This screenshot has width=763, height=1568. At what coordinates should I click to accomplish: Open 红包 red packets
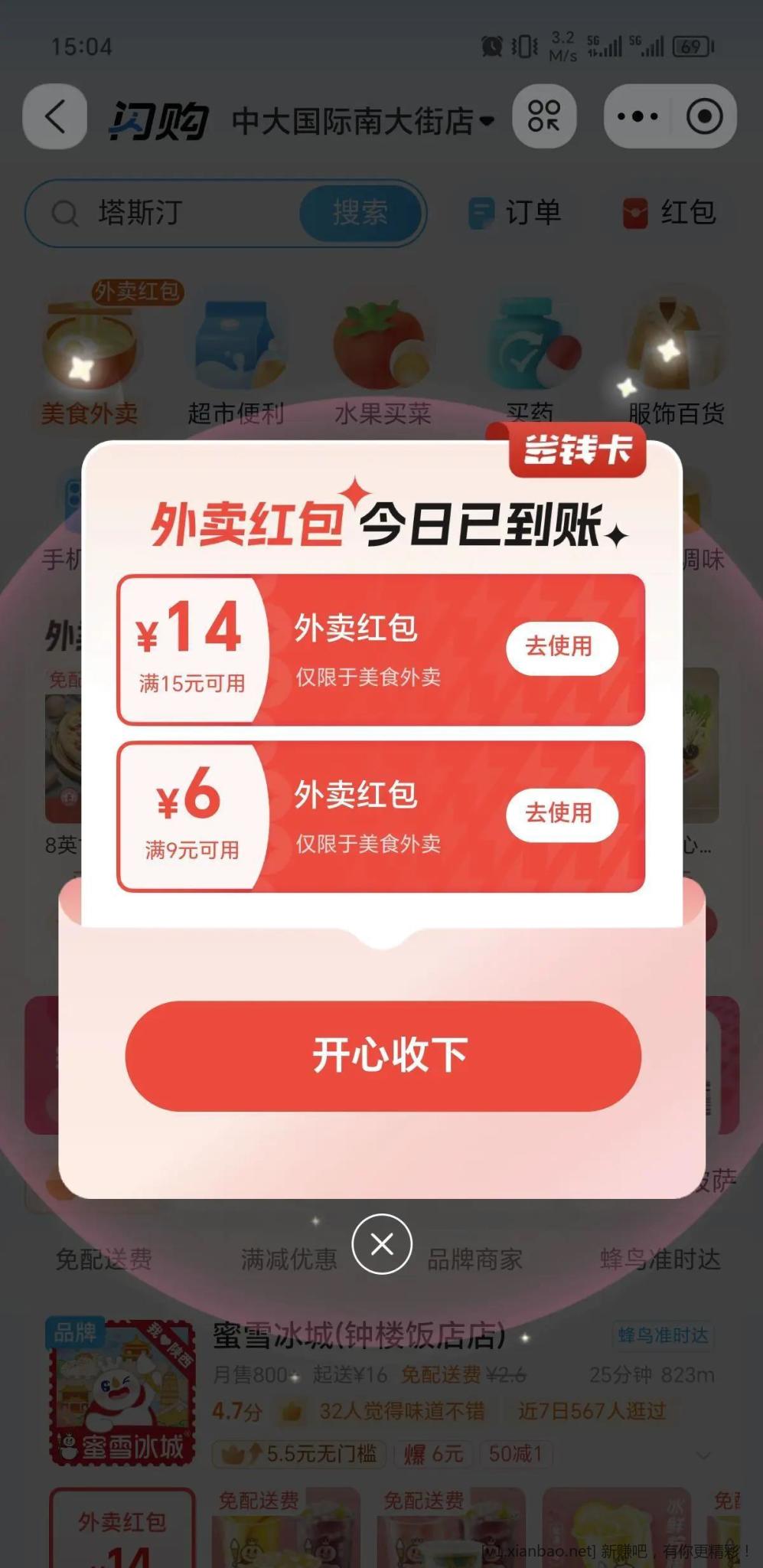point(670,213)
